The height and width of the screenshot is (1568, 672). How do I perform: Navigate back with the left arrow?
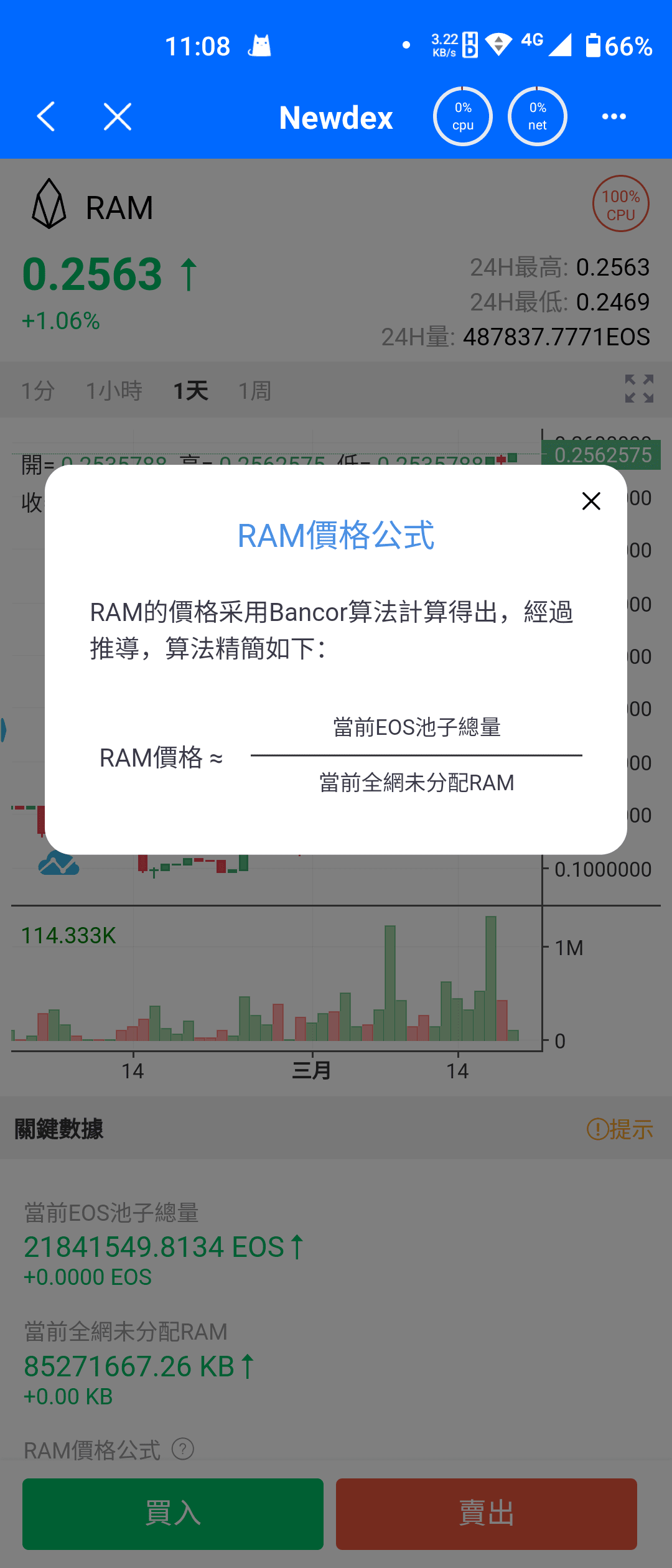pyautogui.click(x=45, y=116)
